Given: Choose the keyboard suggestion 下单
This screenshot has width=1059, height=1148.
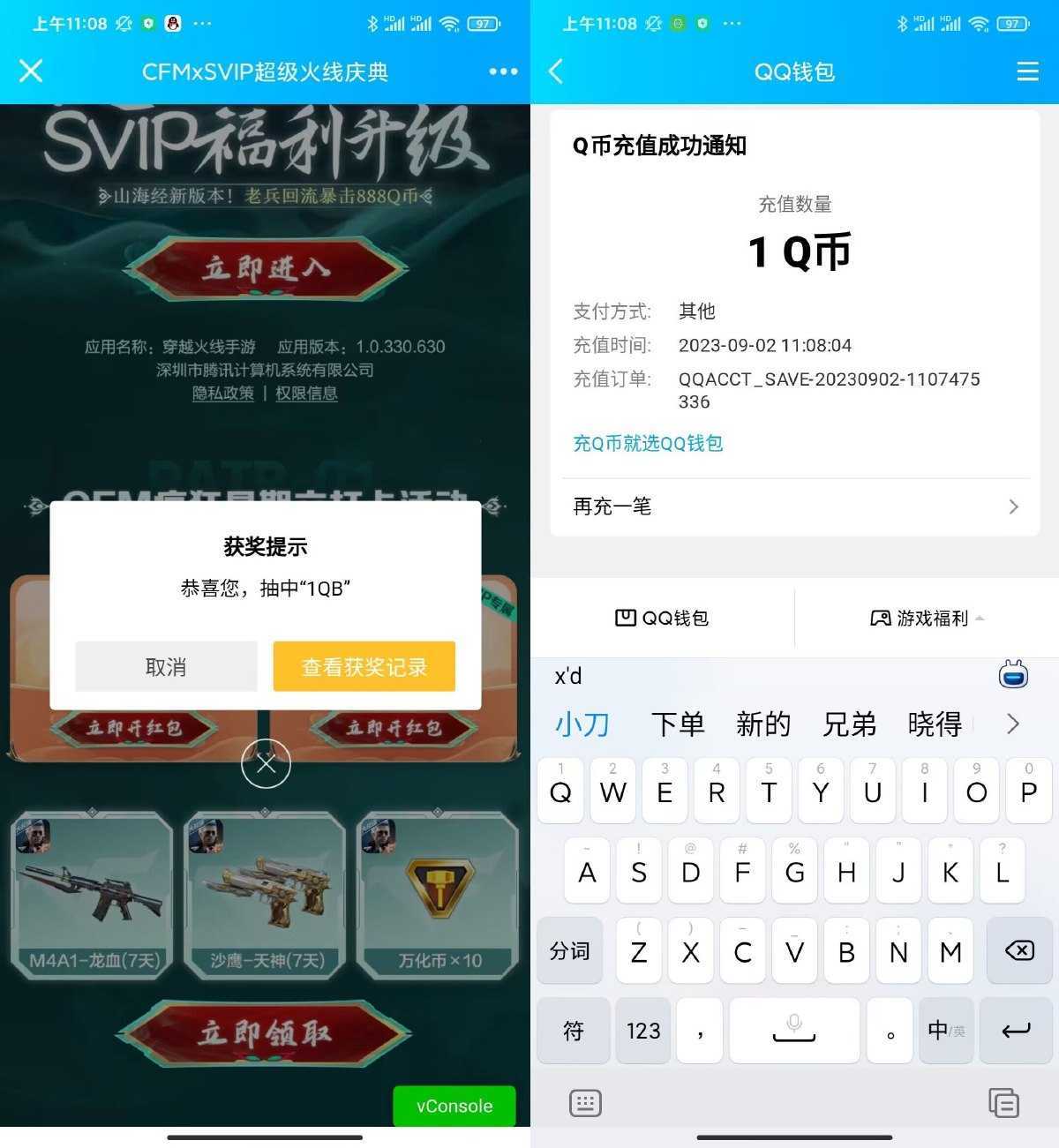Looking at the screenshot, I should click(678, 724).
